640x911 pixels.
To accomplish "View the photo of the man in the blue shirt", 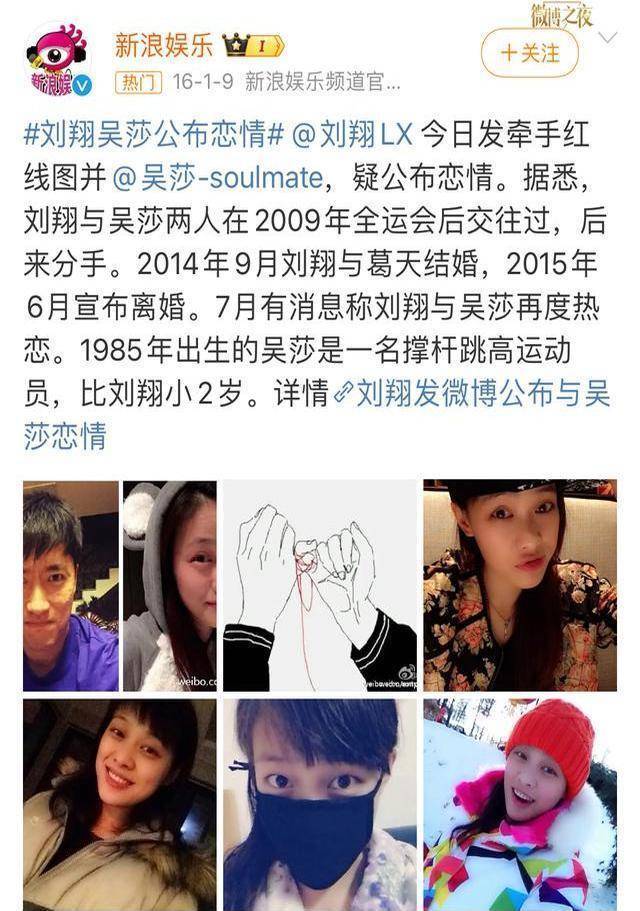I will click(70, 585).
